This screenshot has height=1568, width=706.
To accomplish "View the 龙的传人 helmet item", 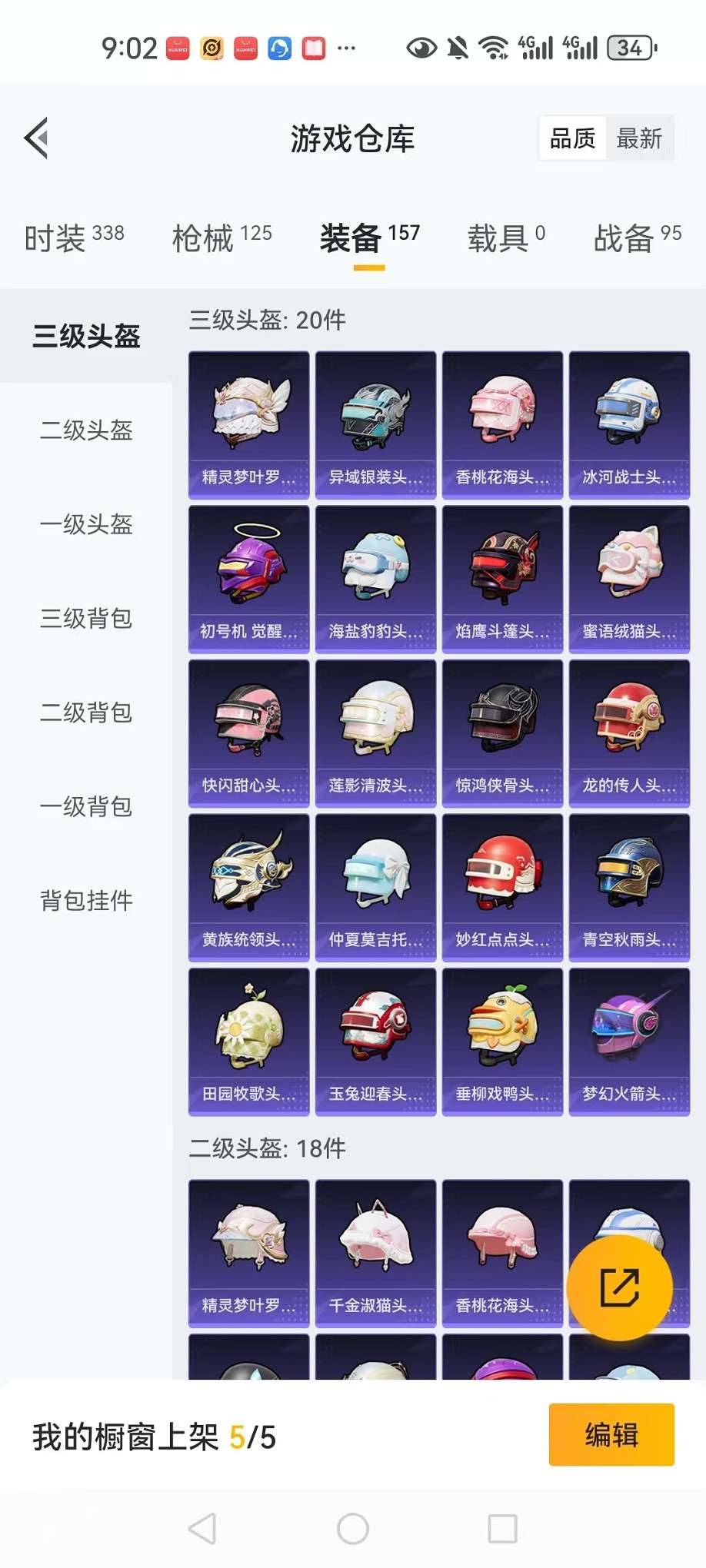I will point(630,733).
